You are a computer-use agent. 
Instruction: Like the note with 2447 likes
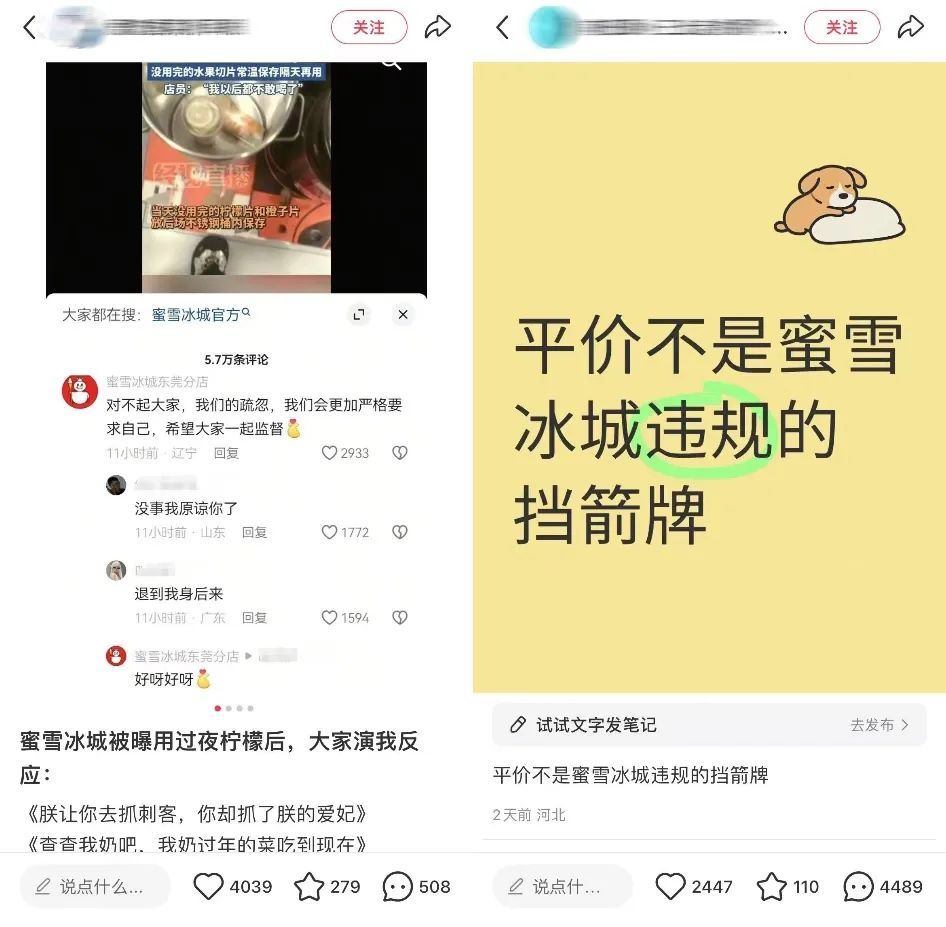671,887
